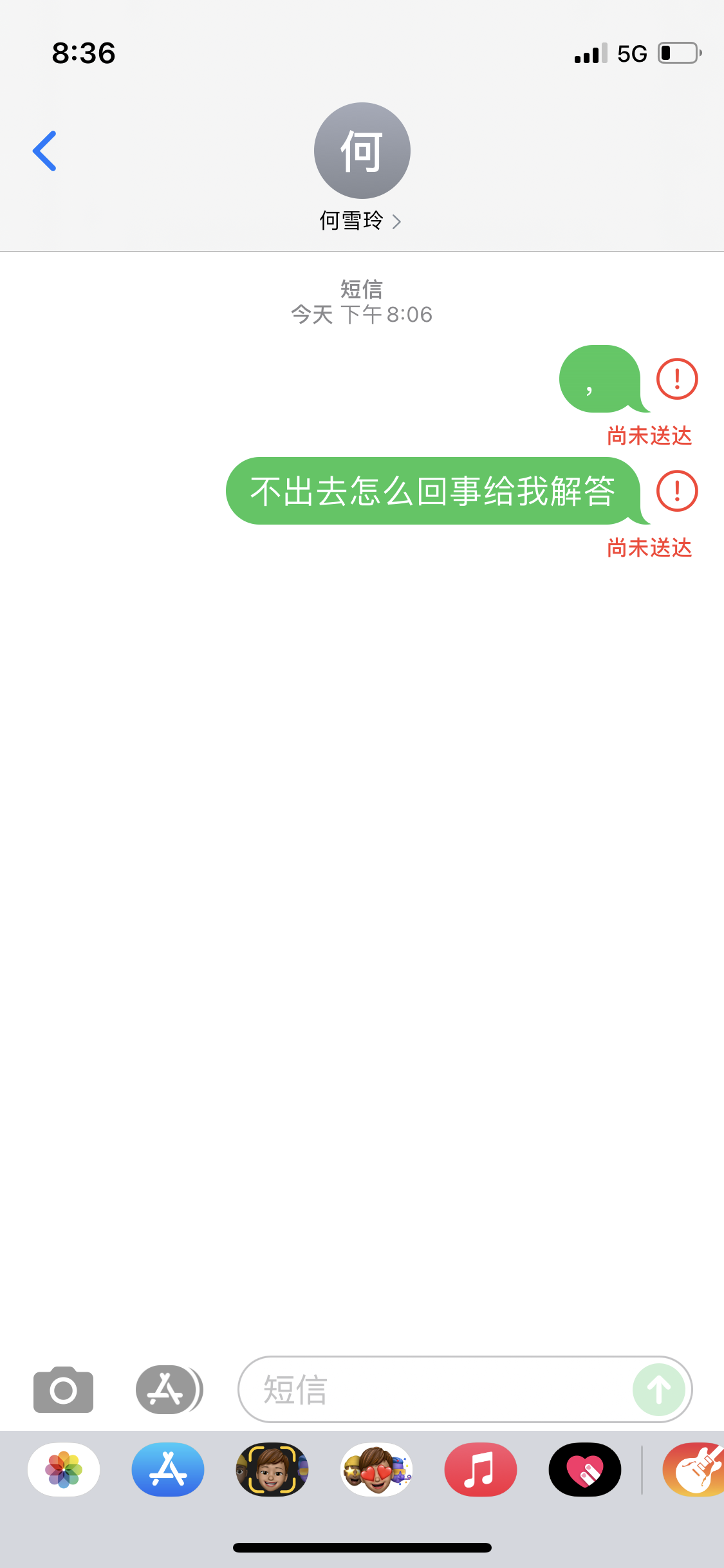Screen dimensions: 724x1568
Task: Open the Music app in the drawer
Action: 481,1470
